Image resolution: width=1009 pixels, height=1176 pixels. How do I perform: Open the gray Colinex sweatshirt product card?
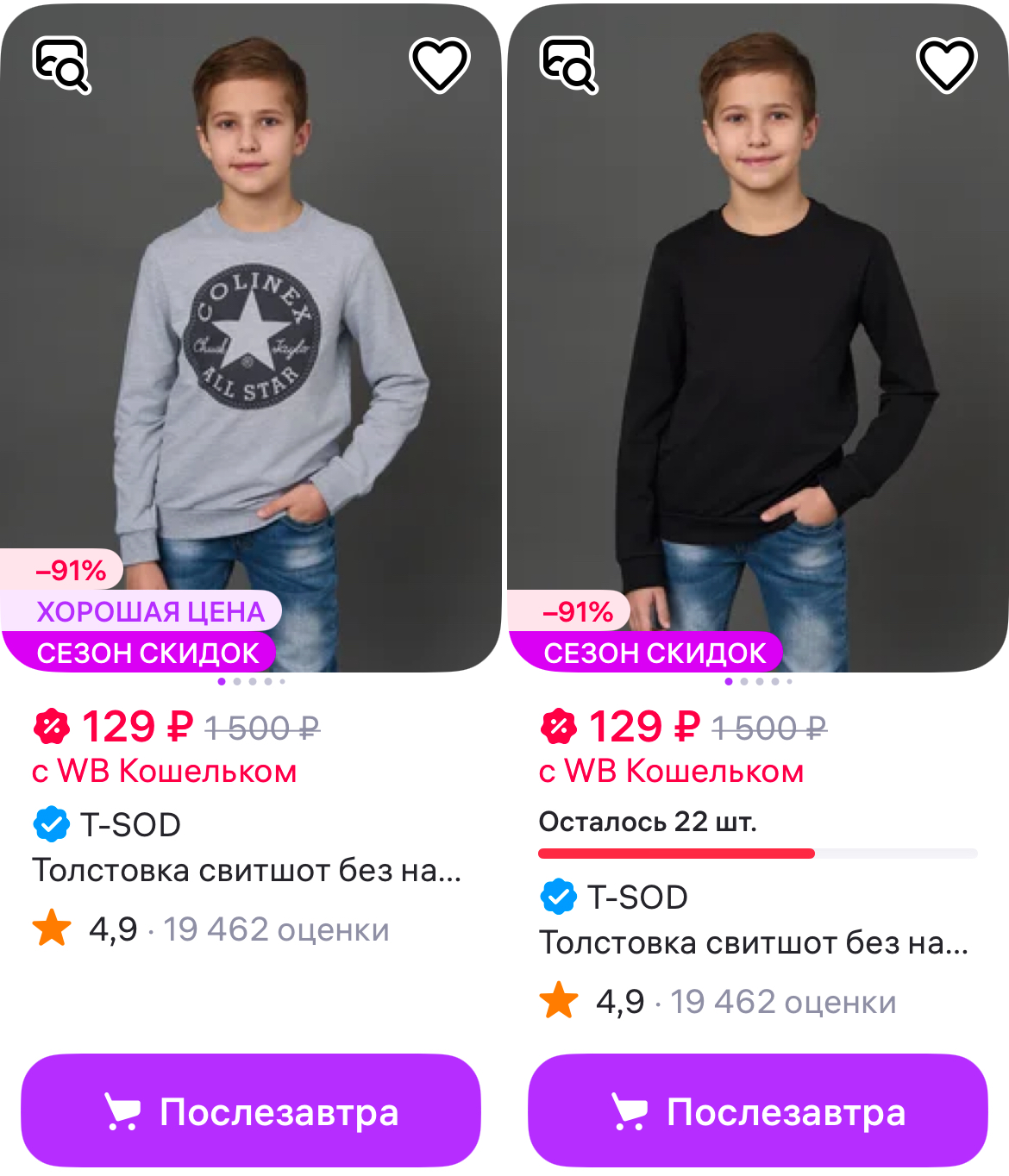click(250, 345)
